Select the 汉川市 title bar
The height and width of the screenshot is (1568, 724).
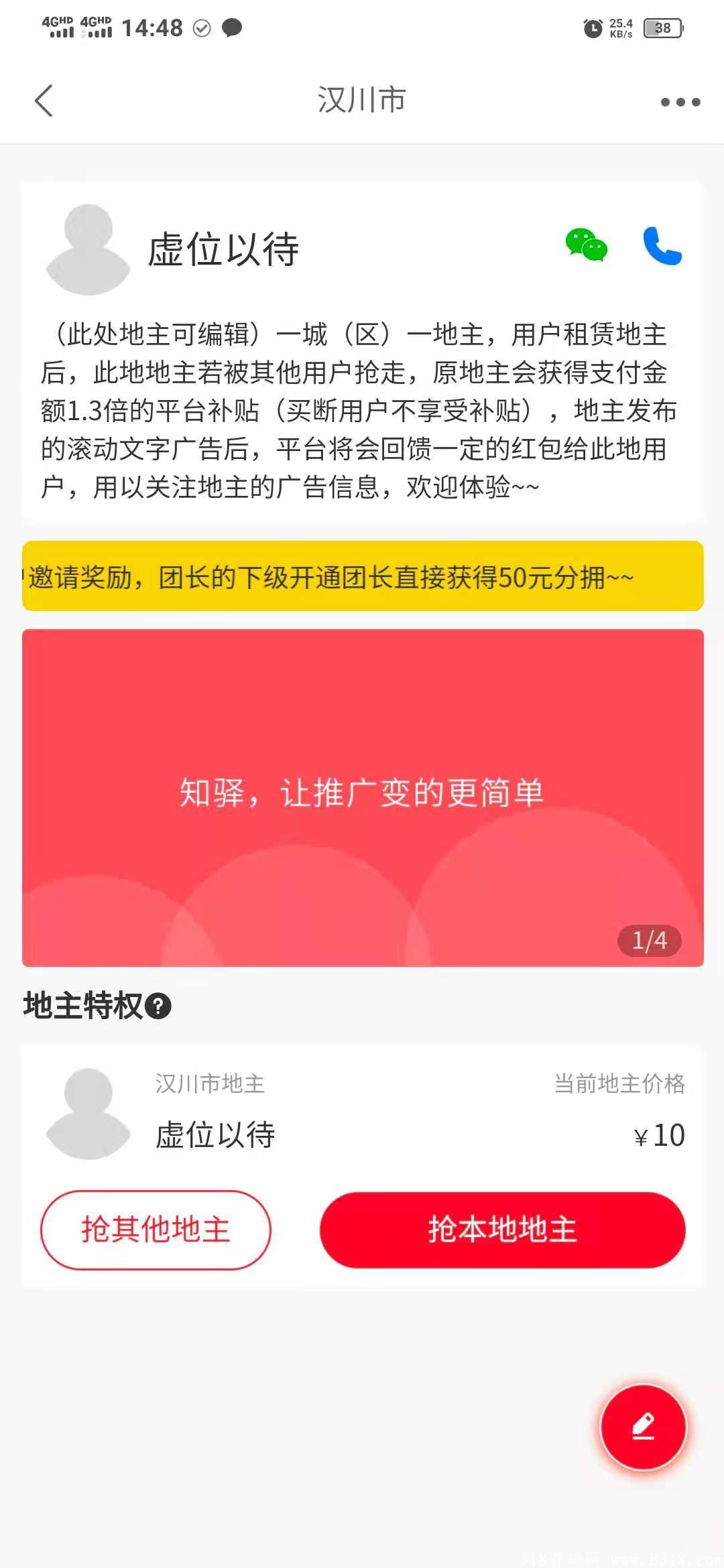point(362,99)
